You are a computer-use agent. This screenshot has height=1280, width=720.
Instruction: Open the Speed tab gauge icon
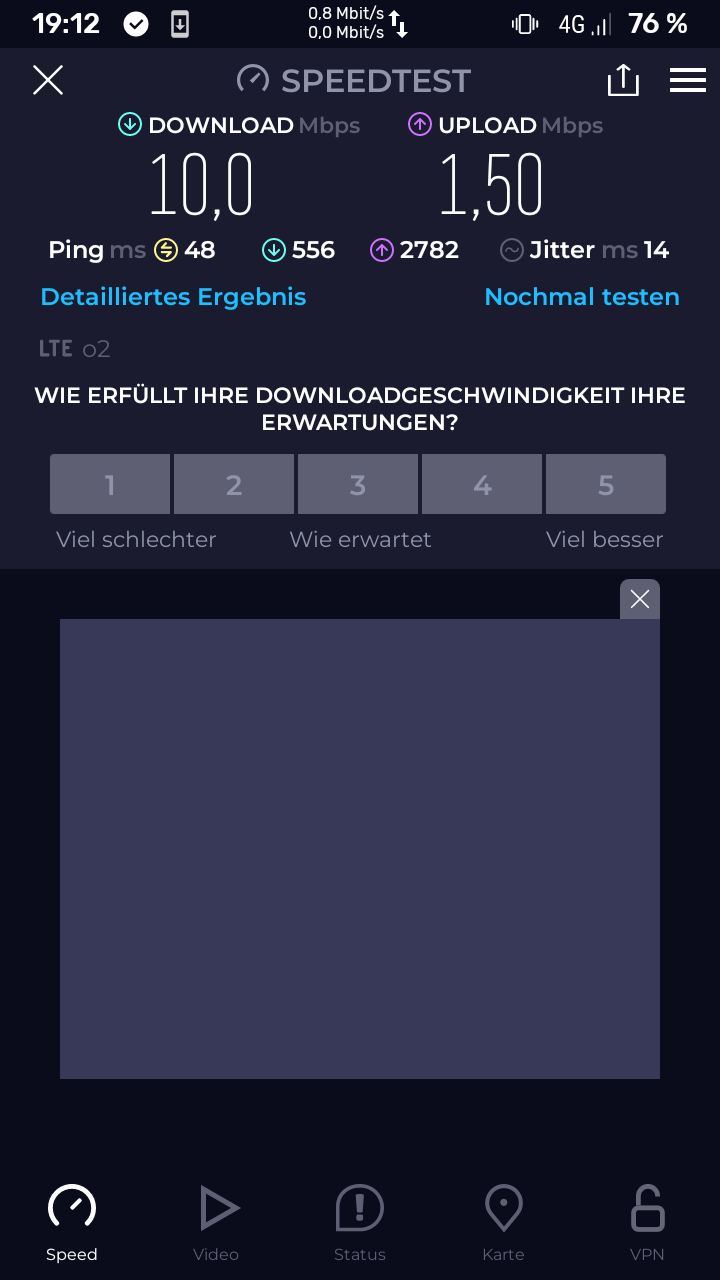(71, 1207)
